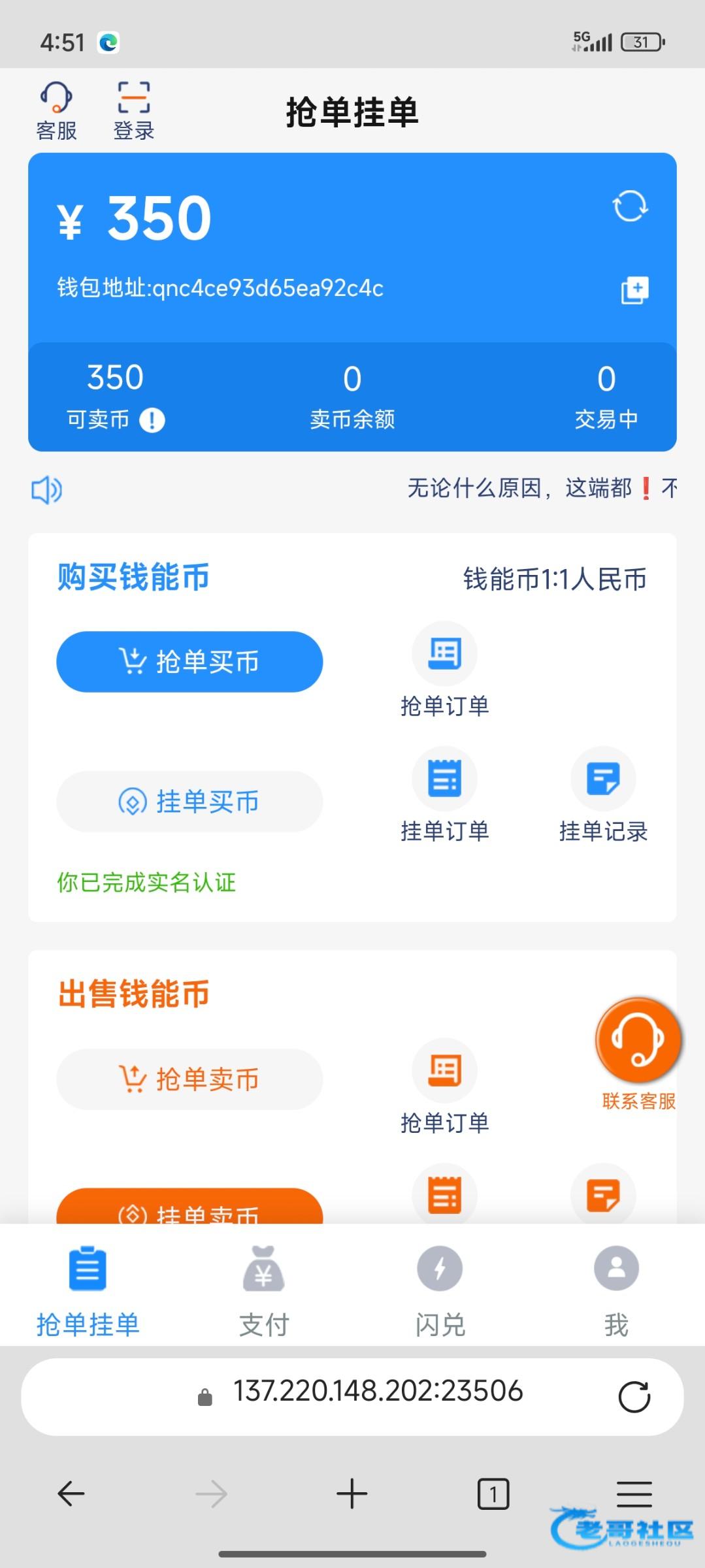Go back in the browser
The image size is (705, 1568).
point(71,1494)
